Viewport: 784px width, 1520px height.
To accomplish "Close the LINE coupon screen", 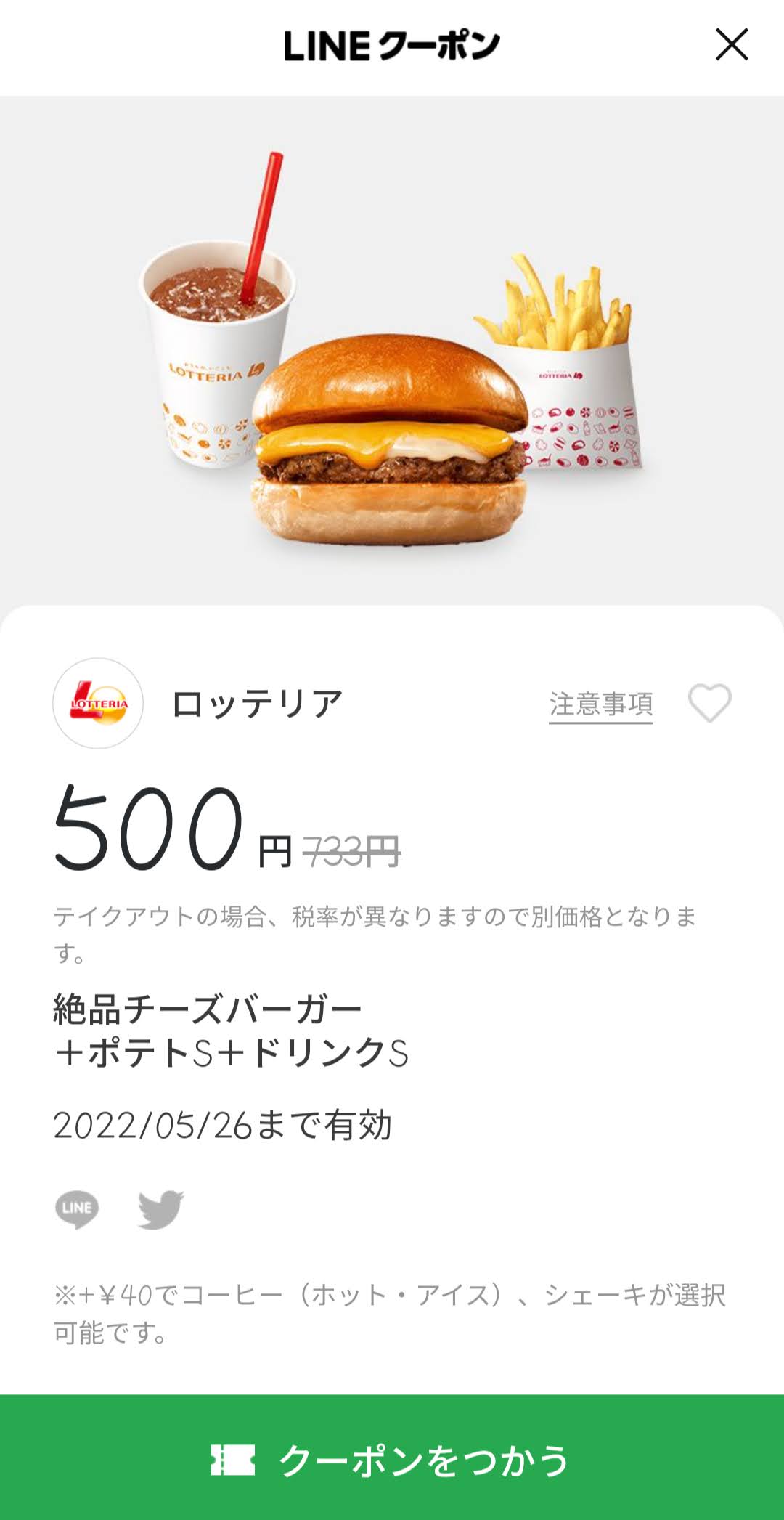I will 732,44.
